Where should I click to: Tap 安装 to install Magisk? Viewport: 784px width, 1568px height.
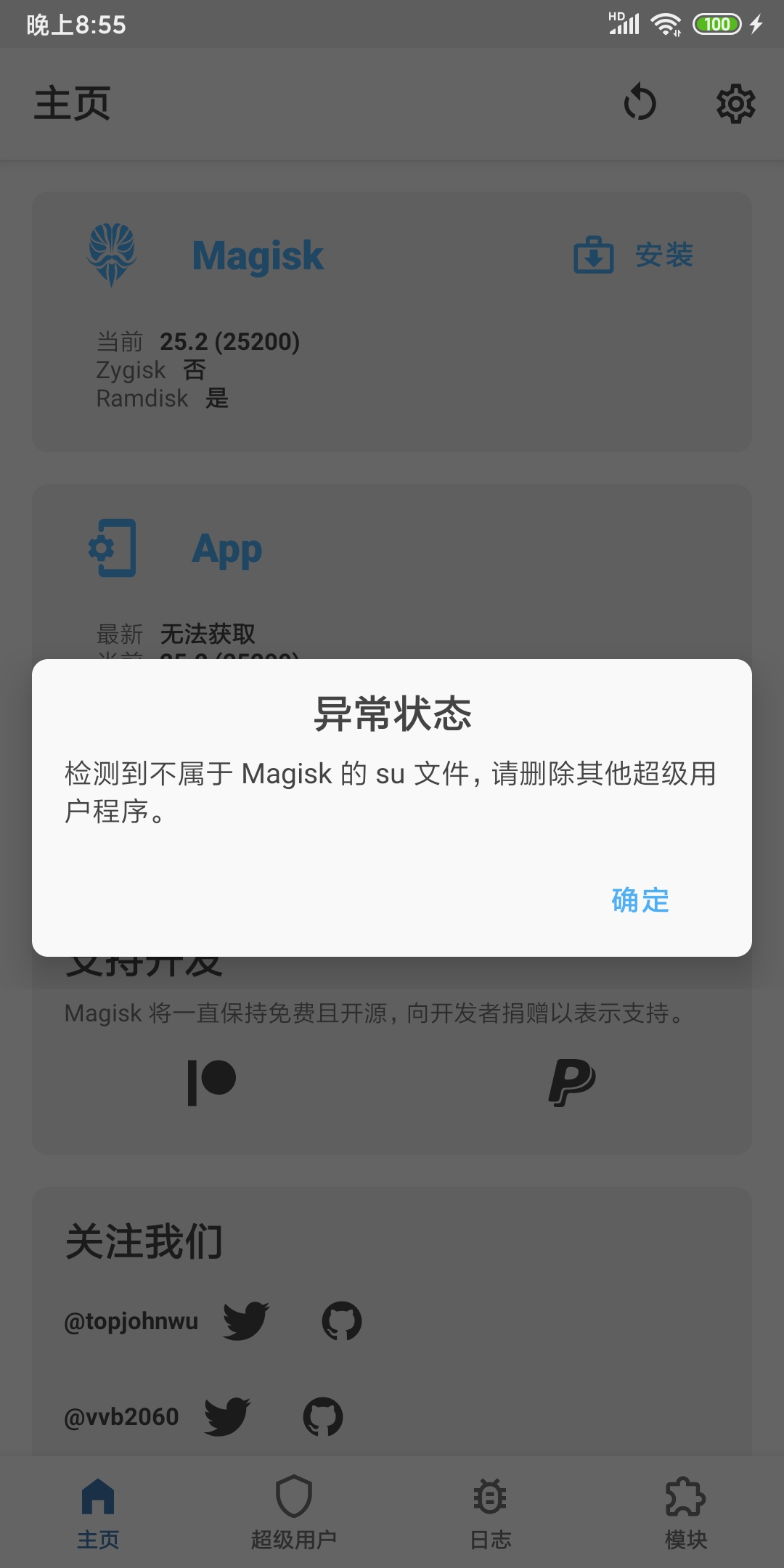[633, 256]
